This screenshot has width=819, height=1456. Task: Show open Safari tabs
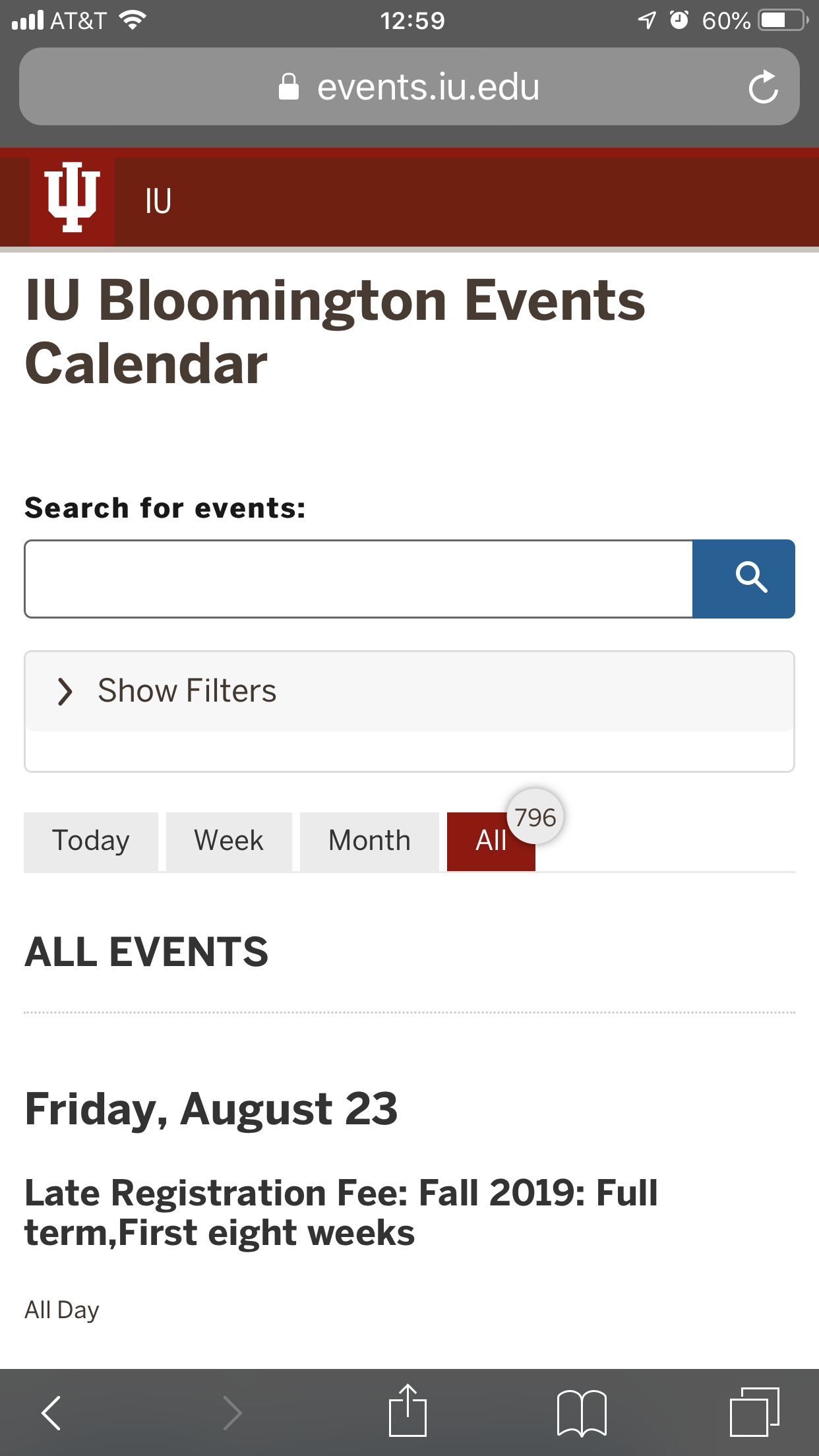(x=754, y=1412)
